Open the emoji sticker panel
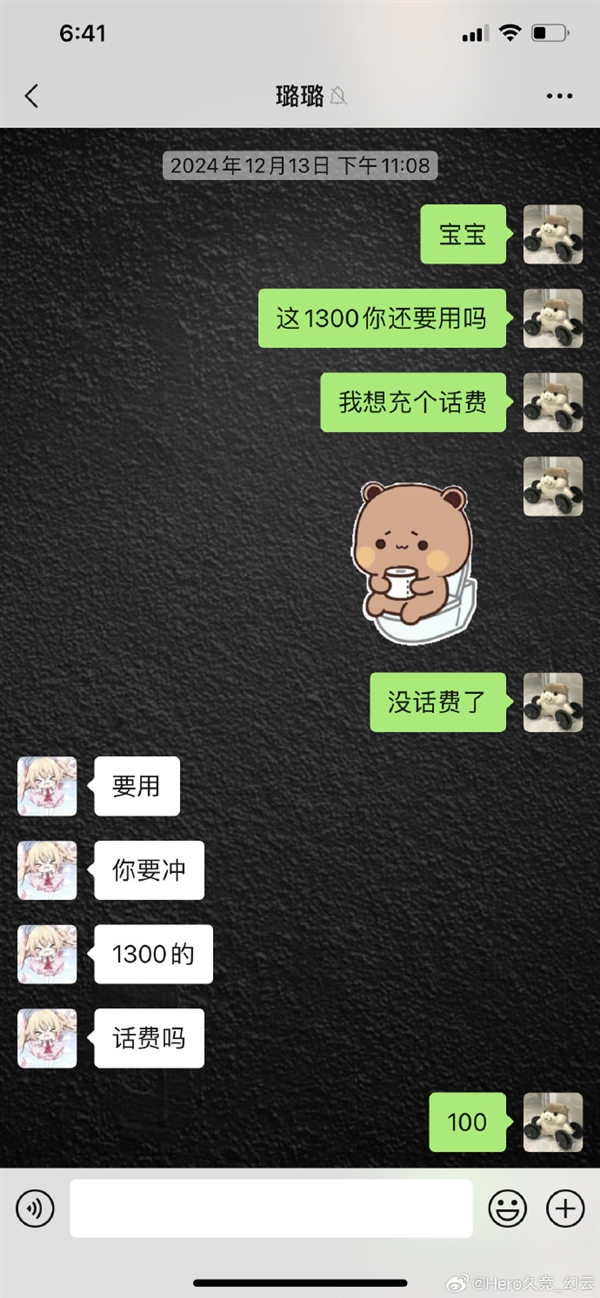Screen dimensions: 600x1298 coord(507,1209)
